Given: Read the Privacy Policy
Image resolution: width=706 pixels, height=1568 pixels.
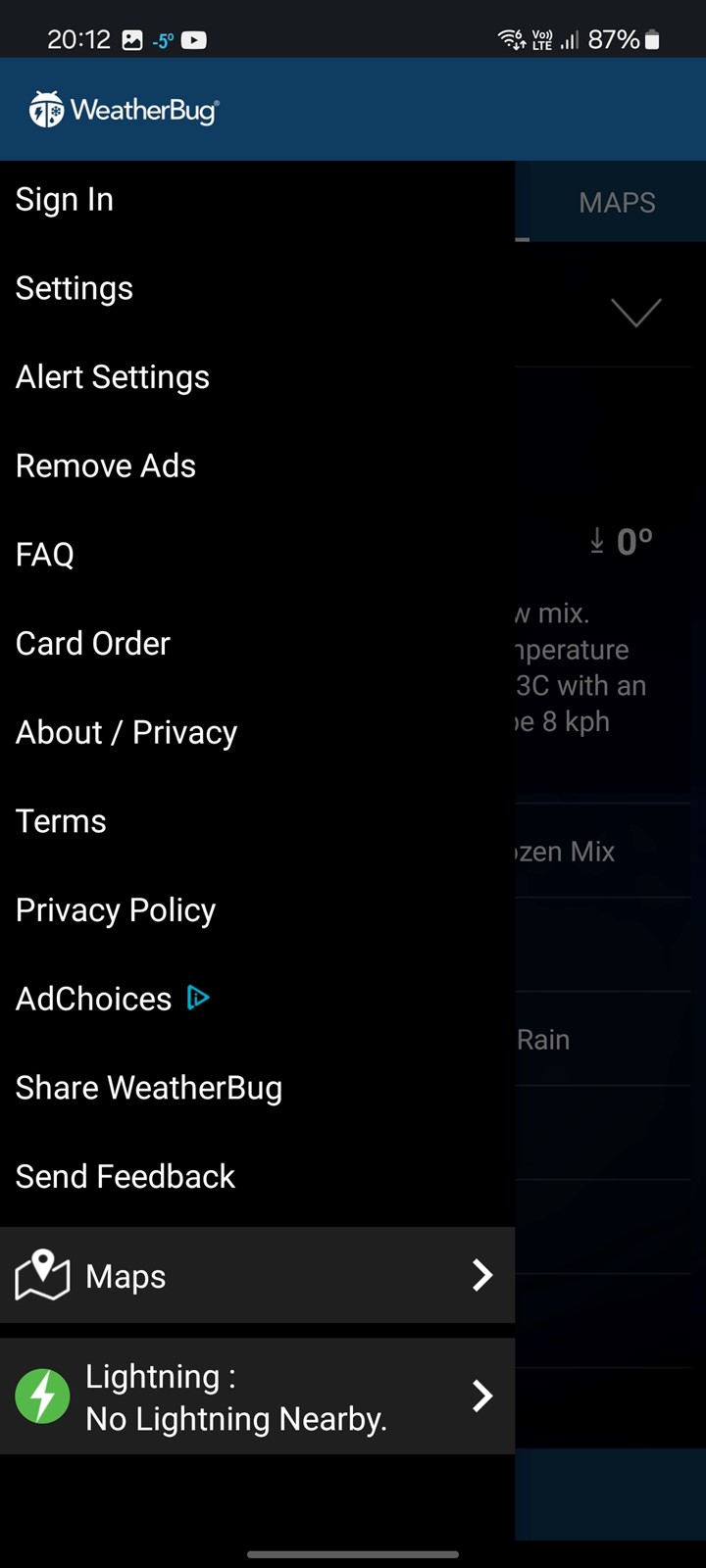Looking at the screenshot, I should pyautogui.click(x=257, y=910).
